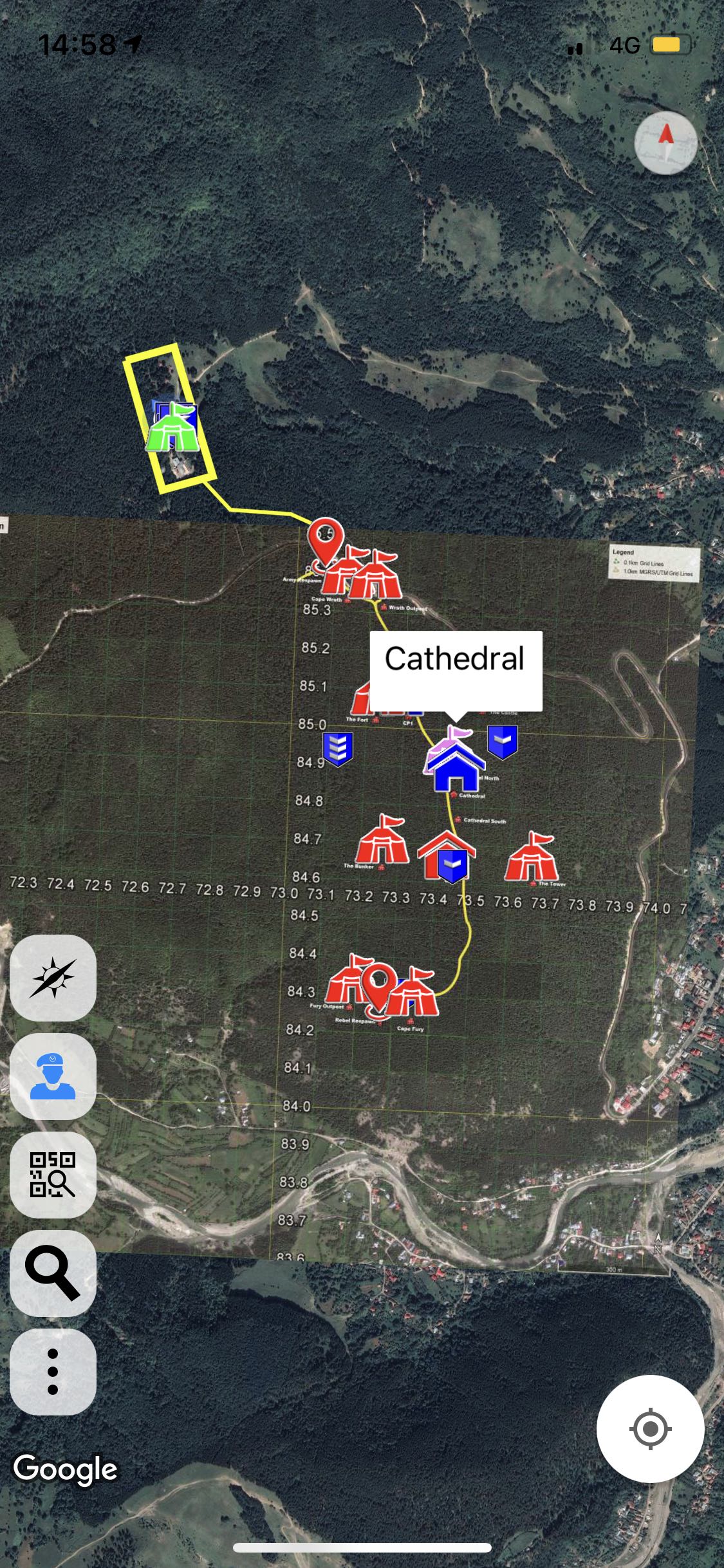This screenshot has width=724, height=1568.
Task: Open the QR code scanner
Action: coord(53,1175)
